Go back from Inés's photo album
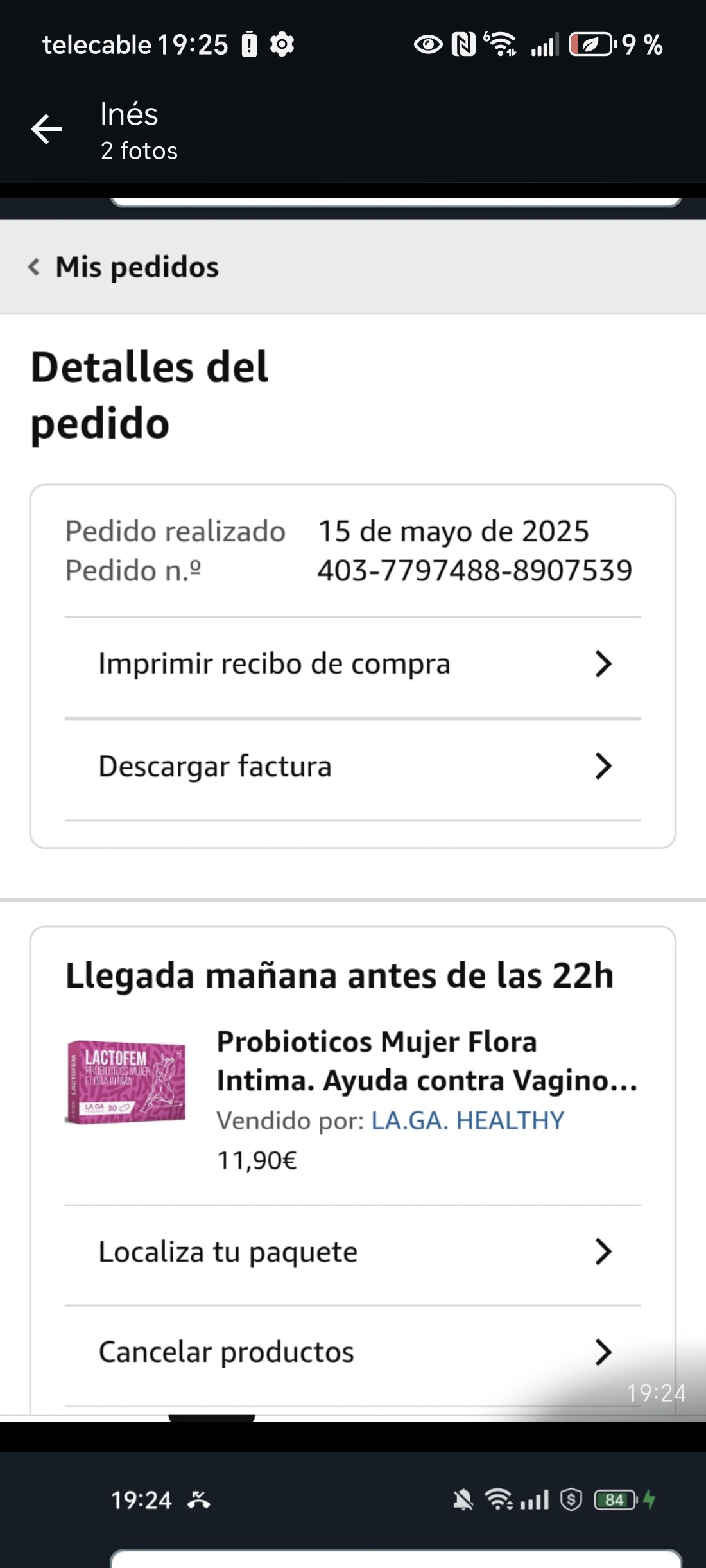The width and height of the screenshot is (706, 1568). click(47, 130)
